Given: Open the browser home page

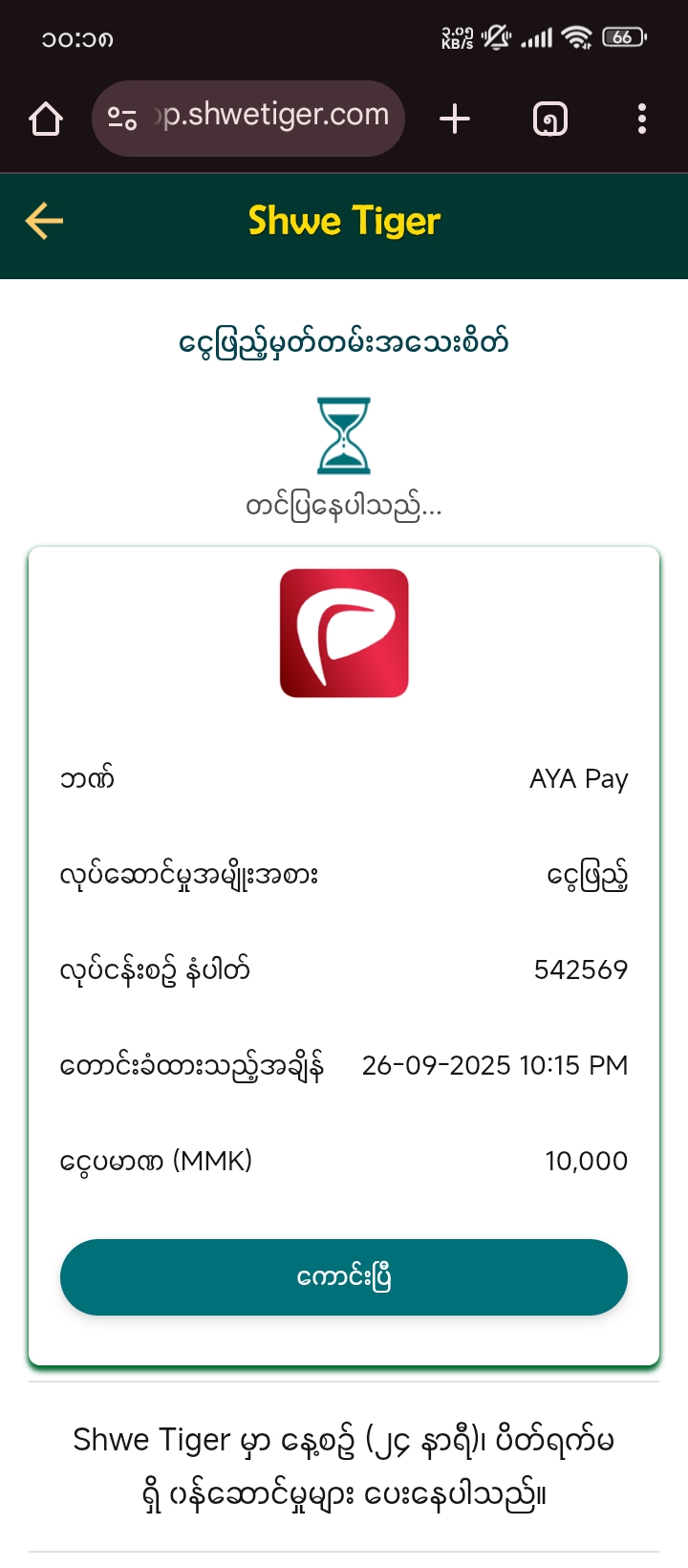Looking at the screenshot, I should [x=46, y=120].
